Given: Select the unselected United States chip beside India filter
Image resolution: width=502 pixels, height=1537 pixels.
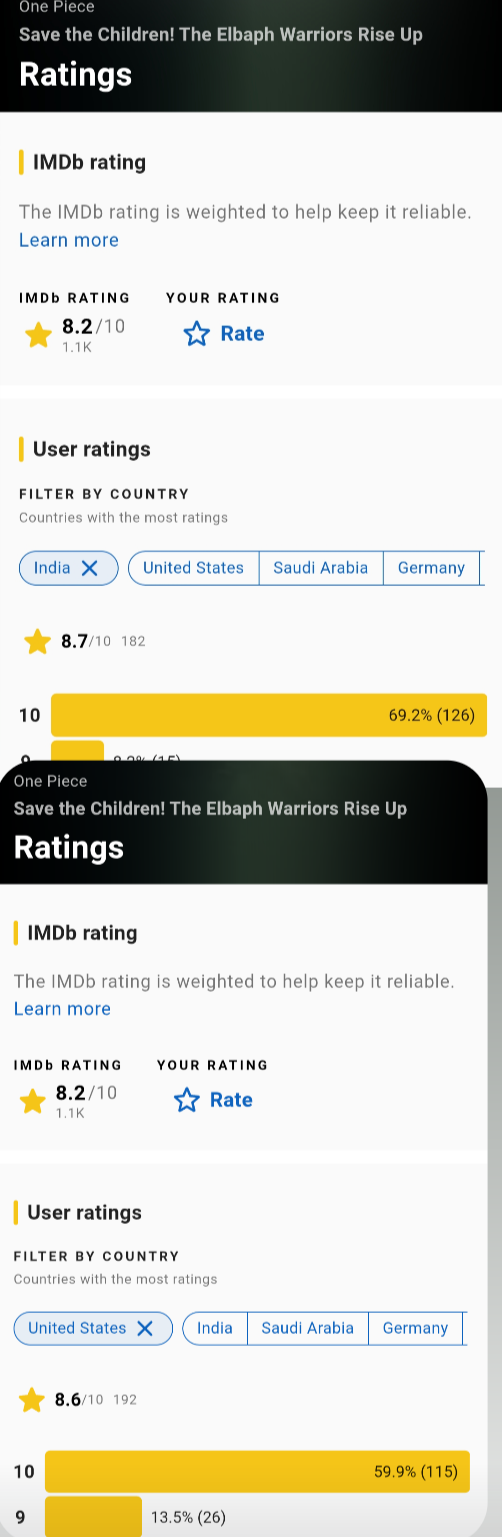Looking at the screenshot, I should tap(193, 568).
